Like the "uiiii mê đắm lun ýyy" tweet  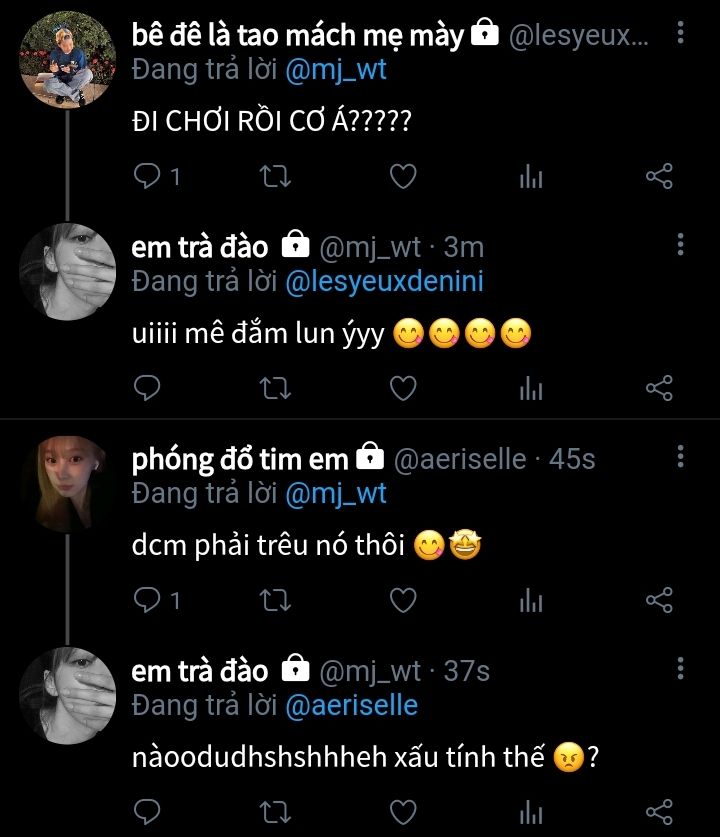tap(402, 388)
